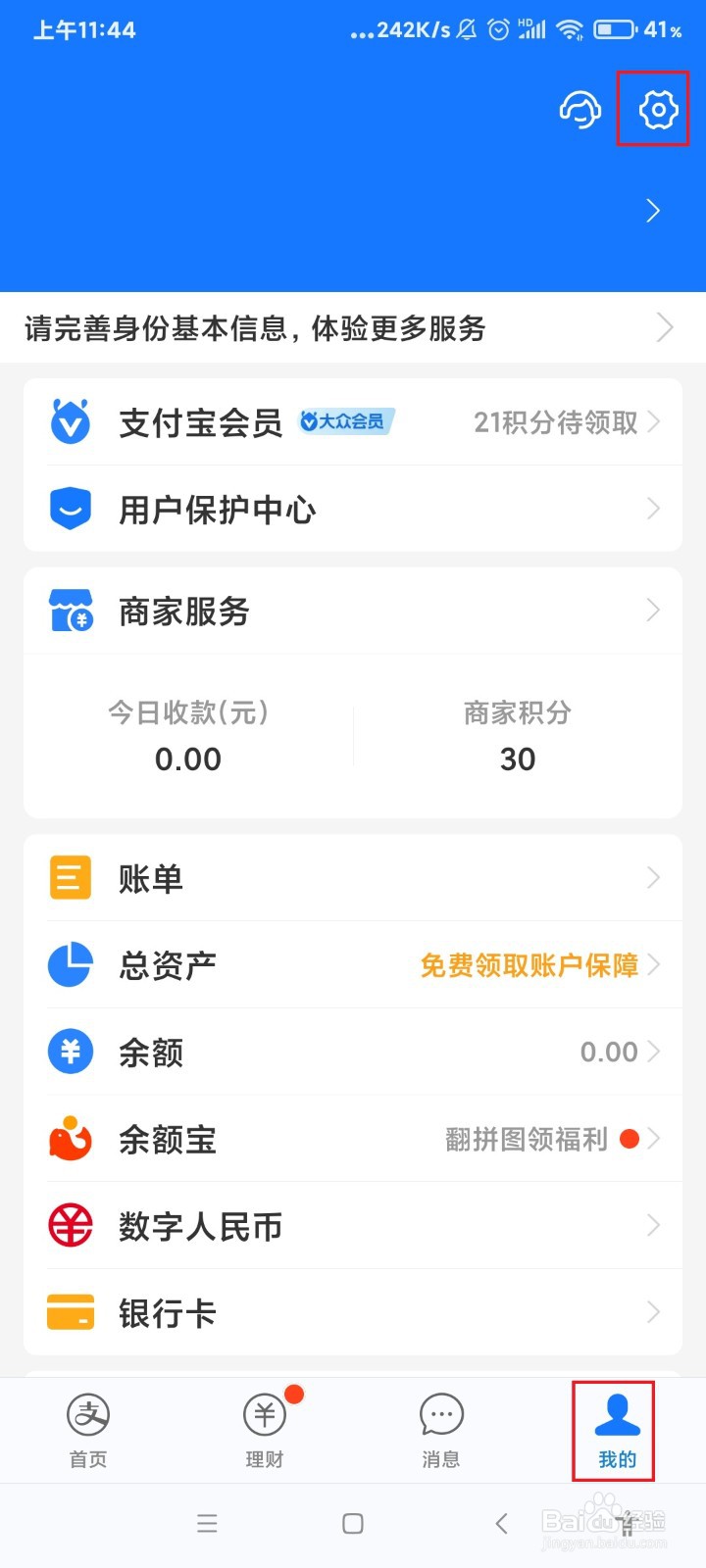
Task: Tap the 总资产 pie chart icon
Action: pyautogui.click(x=68, y=964)
